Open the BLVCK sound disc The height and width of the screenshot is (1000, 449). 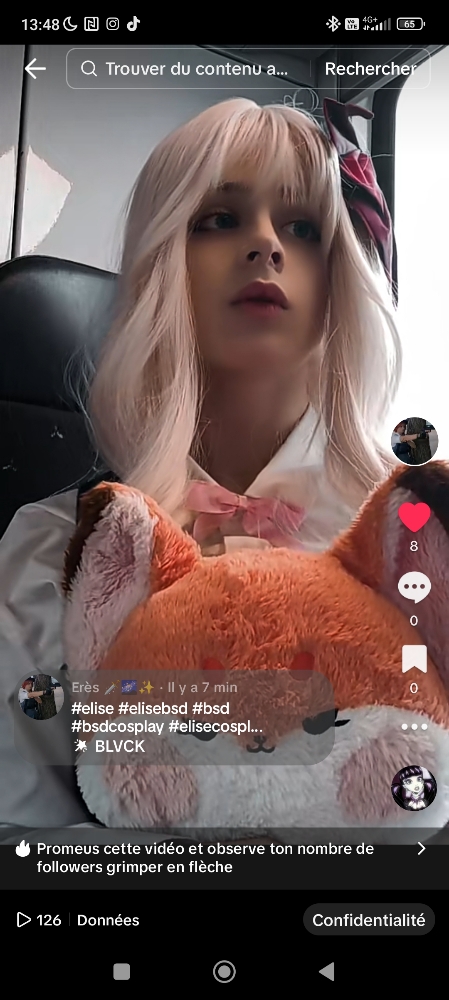tap(414, 788)
